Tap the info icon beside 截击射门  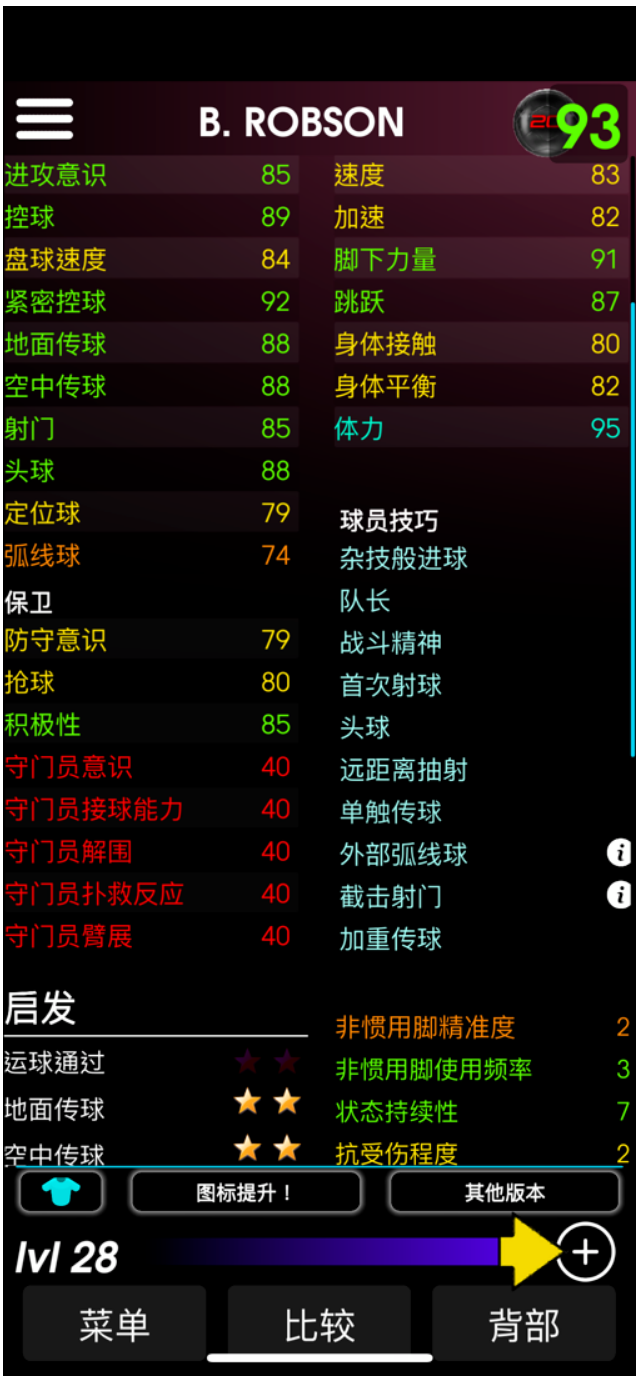619,895
